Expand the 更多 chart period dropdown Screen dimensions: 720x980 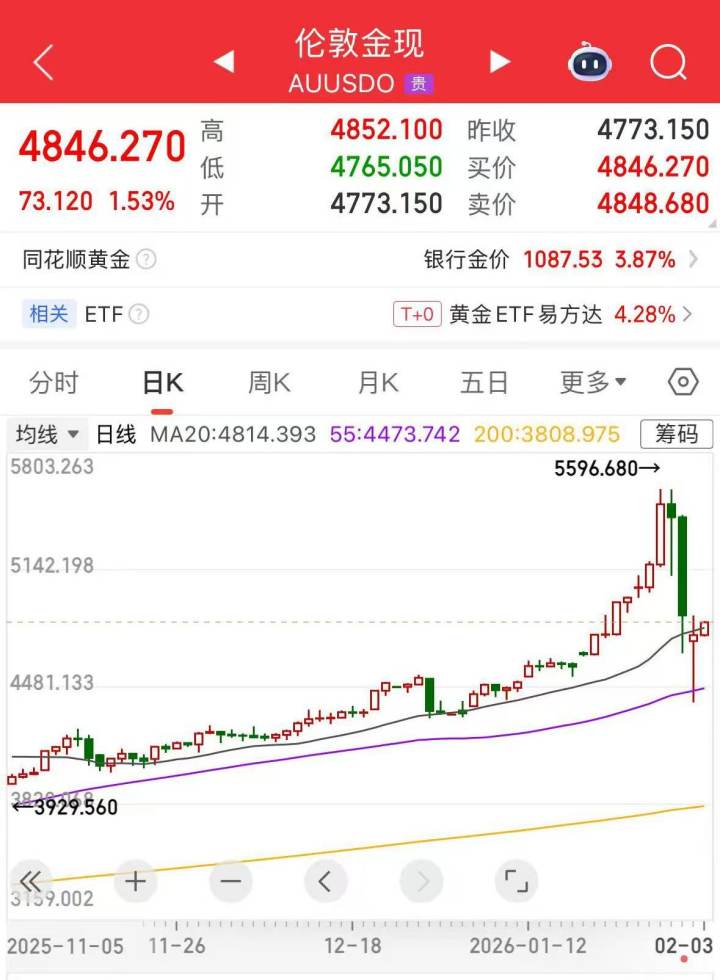(x=593, y=382)
